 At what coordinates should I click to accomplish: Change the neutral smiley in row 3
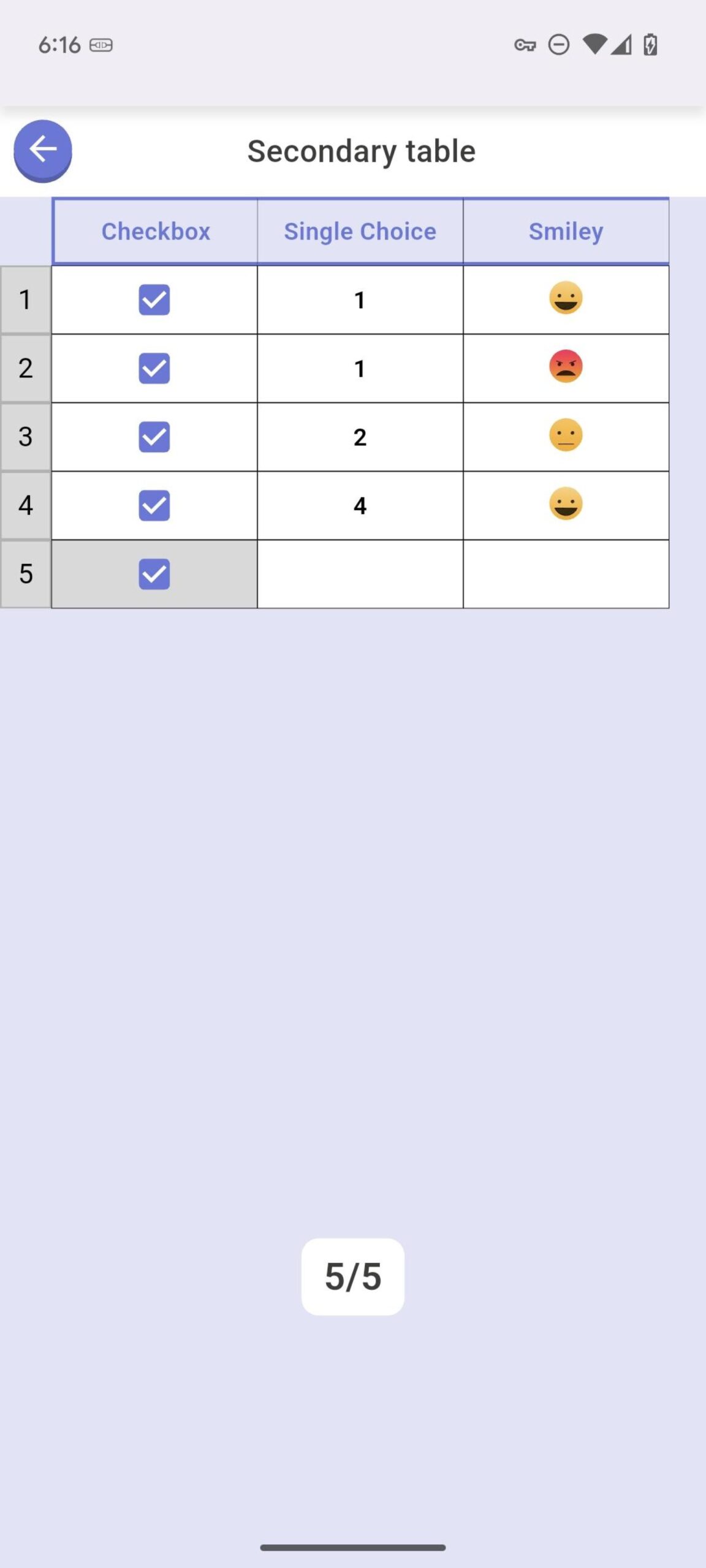(x=566, y=435)
